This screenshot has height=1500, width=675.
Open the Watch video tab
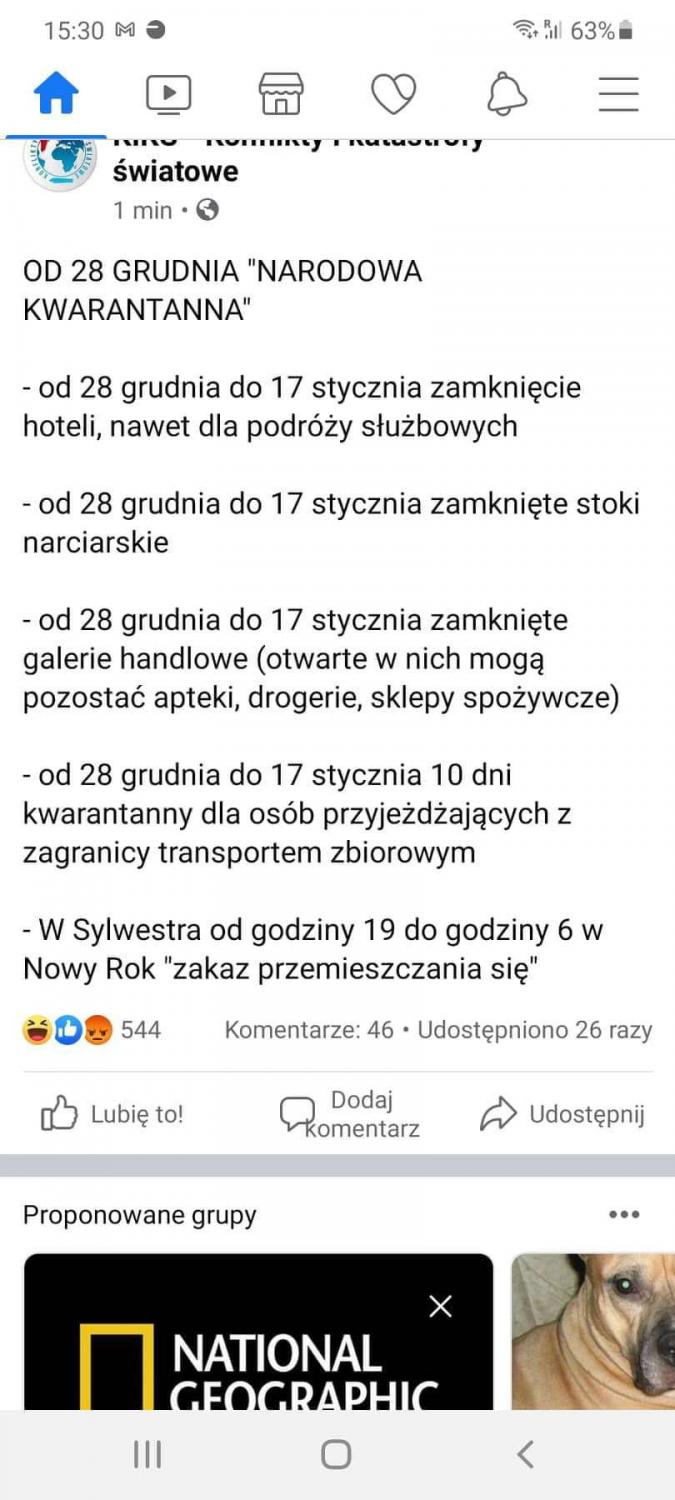pyautogui.click(x=168, y=94)
